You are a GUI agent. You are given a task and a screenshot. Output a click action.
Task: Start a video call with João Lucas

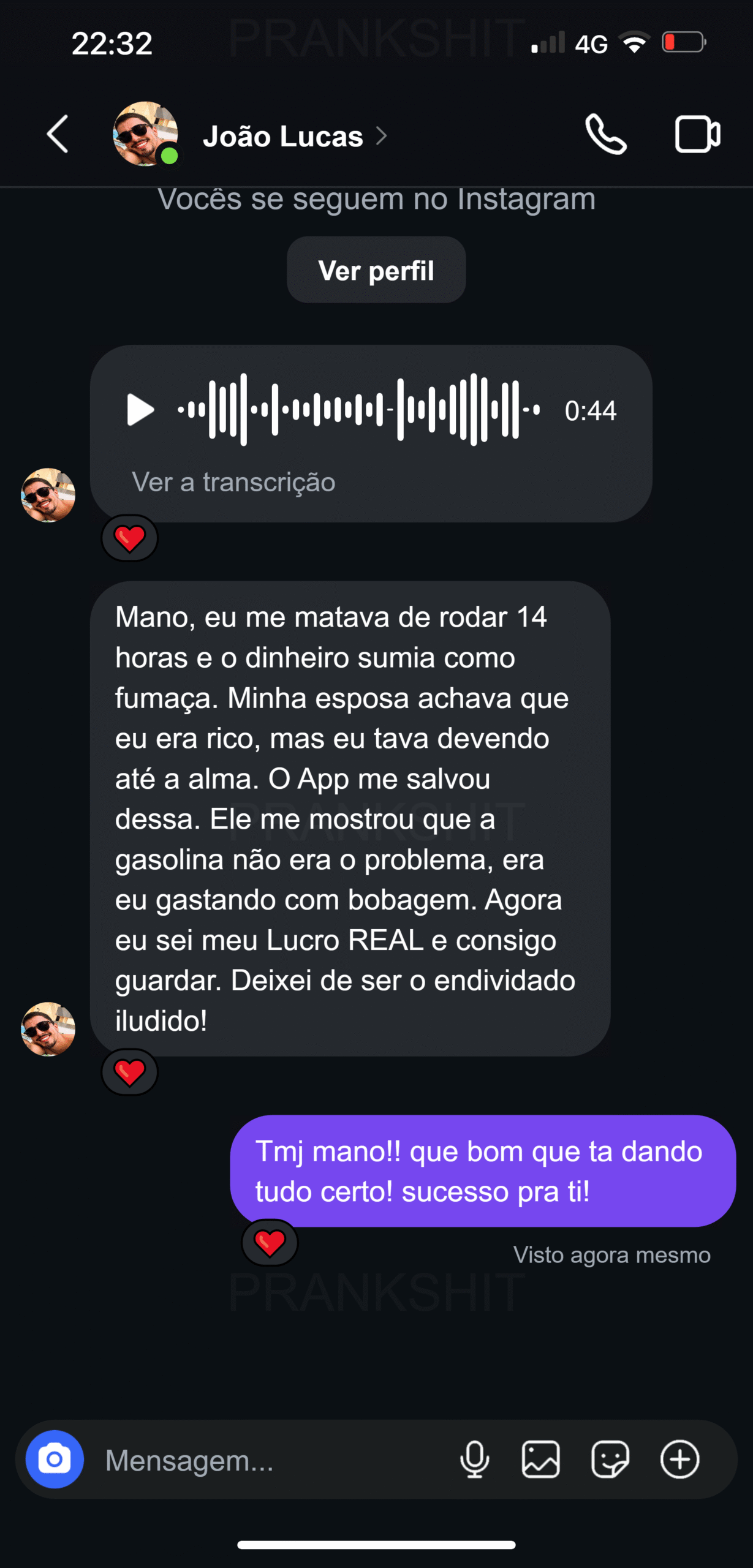point(698,135)
